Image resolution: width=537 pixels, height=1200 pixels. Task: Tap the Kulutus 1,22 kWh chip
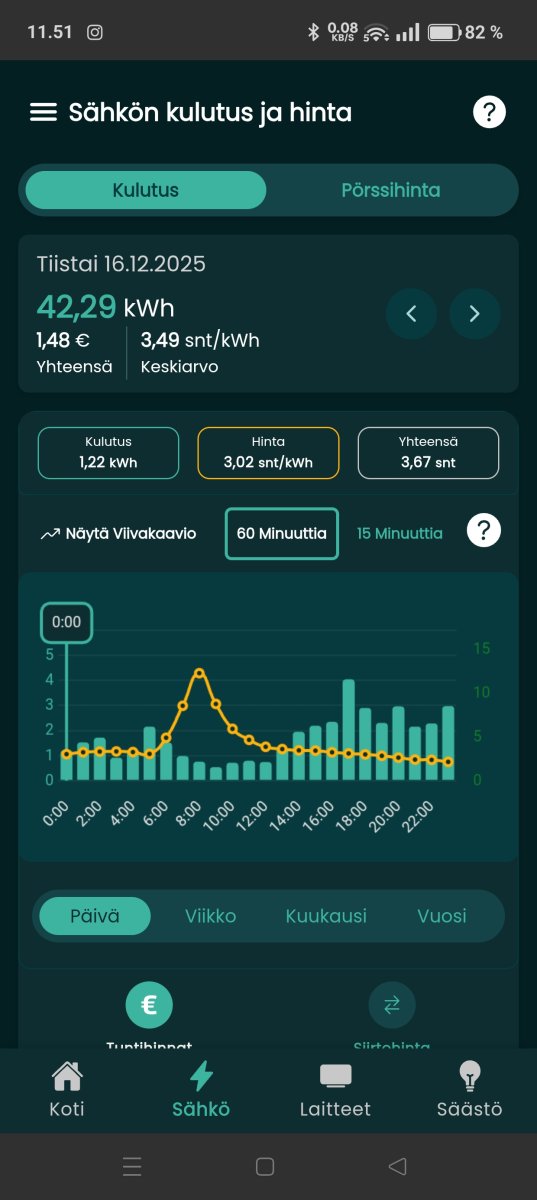click(x=108, y=453)
